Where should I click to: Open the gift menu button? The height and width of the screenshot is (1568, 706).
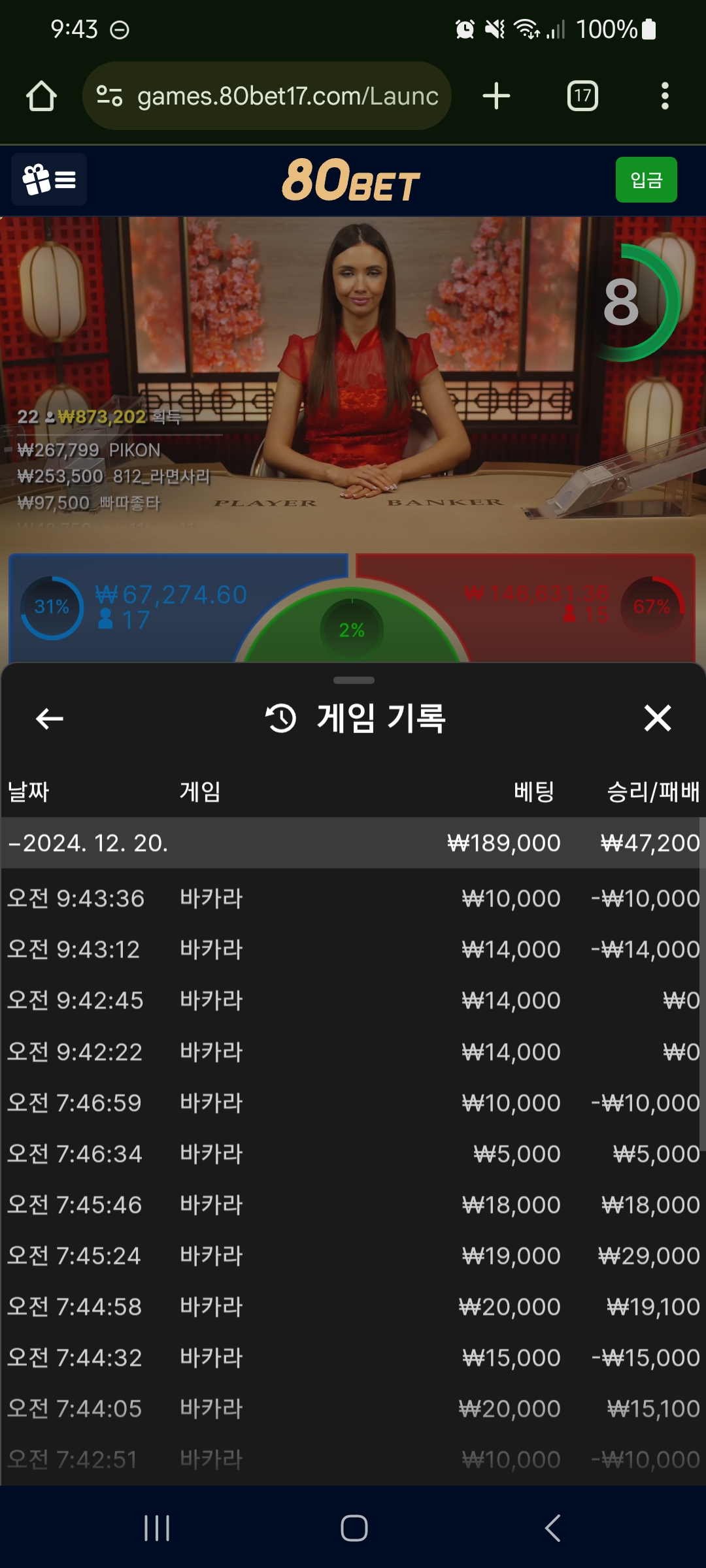point(49,180)
